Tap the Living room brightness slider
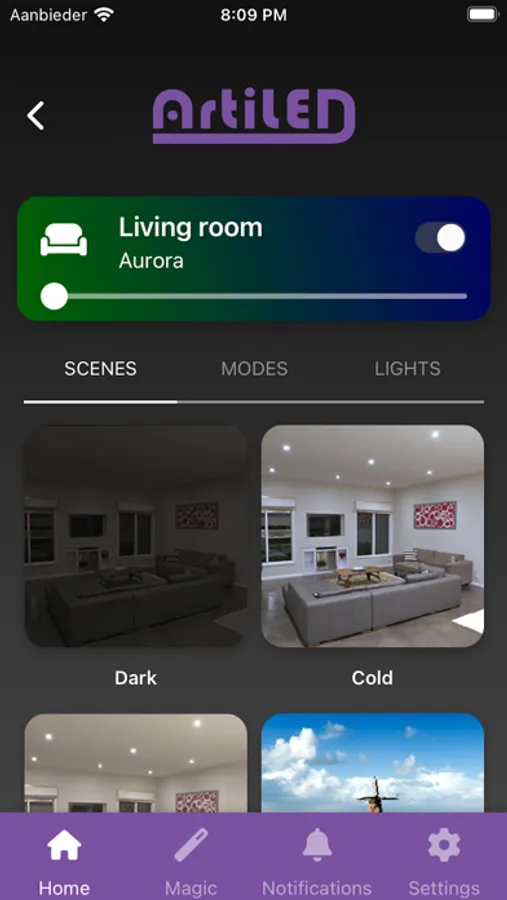 coord(254,296)
